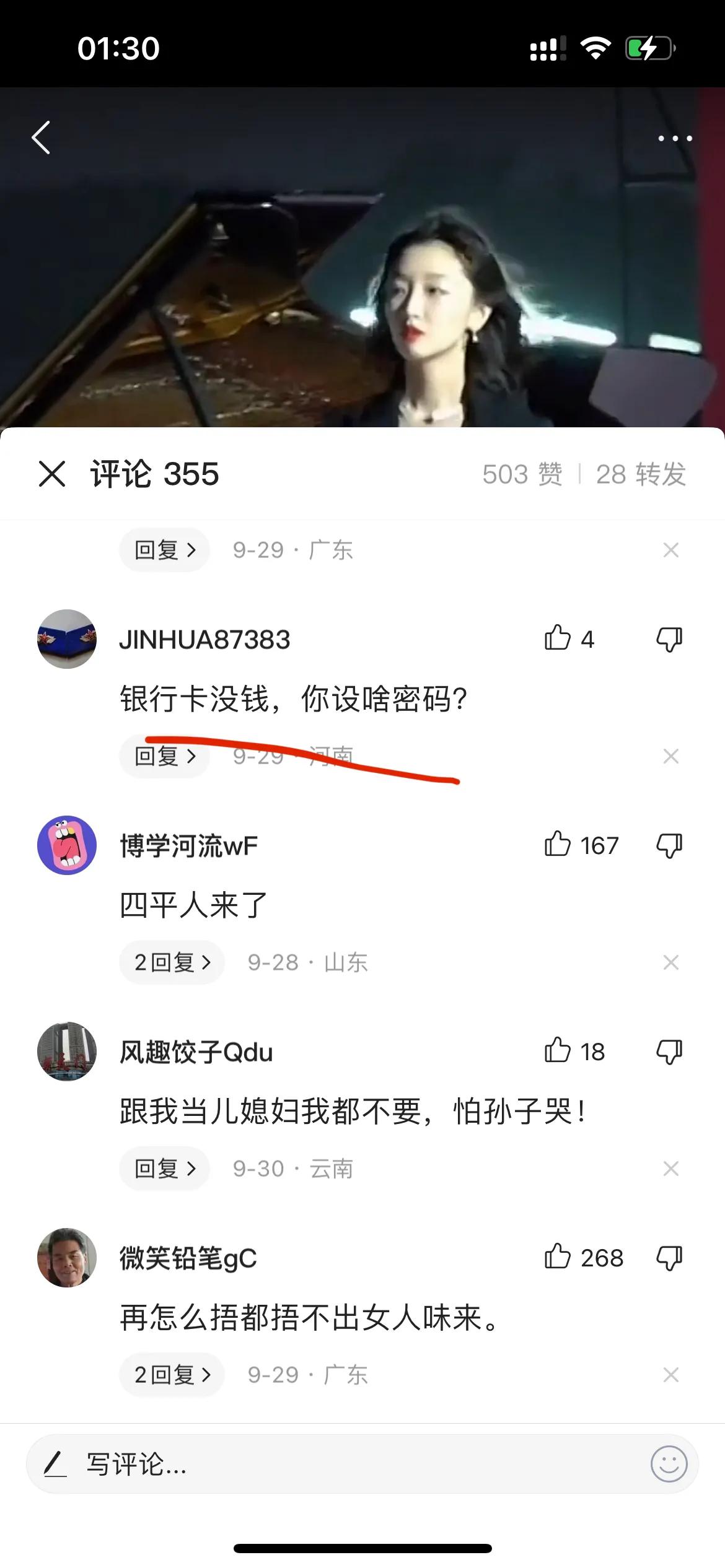Remove 风趣饺子Qdu's comment using its X
This screenshot has height=1568, width=725.
[670, 1169]
